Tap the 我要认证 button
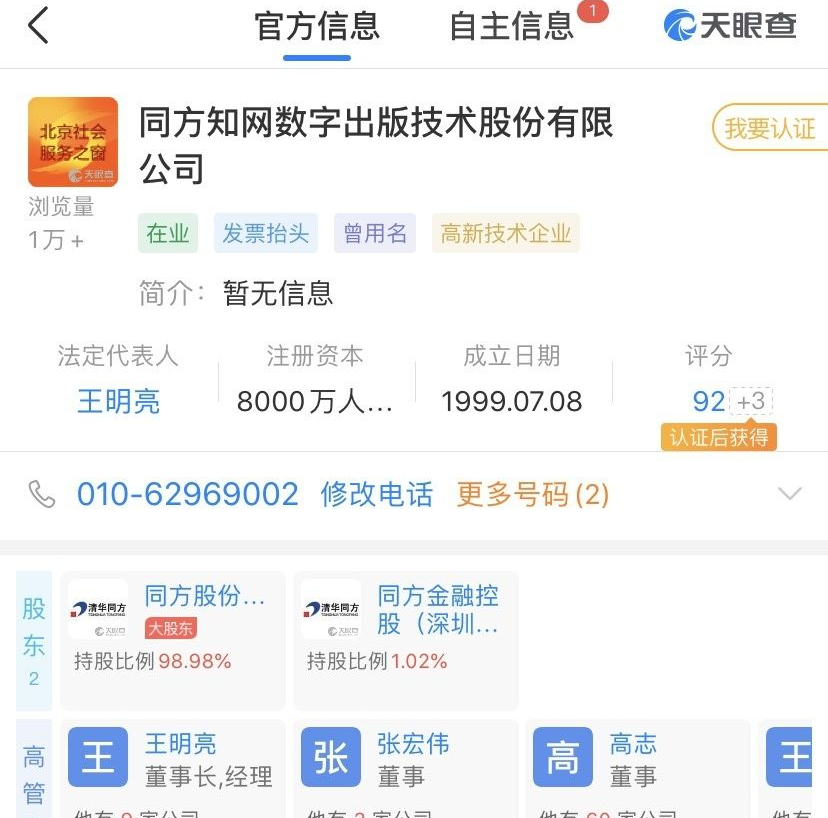 click(769, 129)
